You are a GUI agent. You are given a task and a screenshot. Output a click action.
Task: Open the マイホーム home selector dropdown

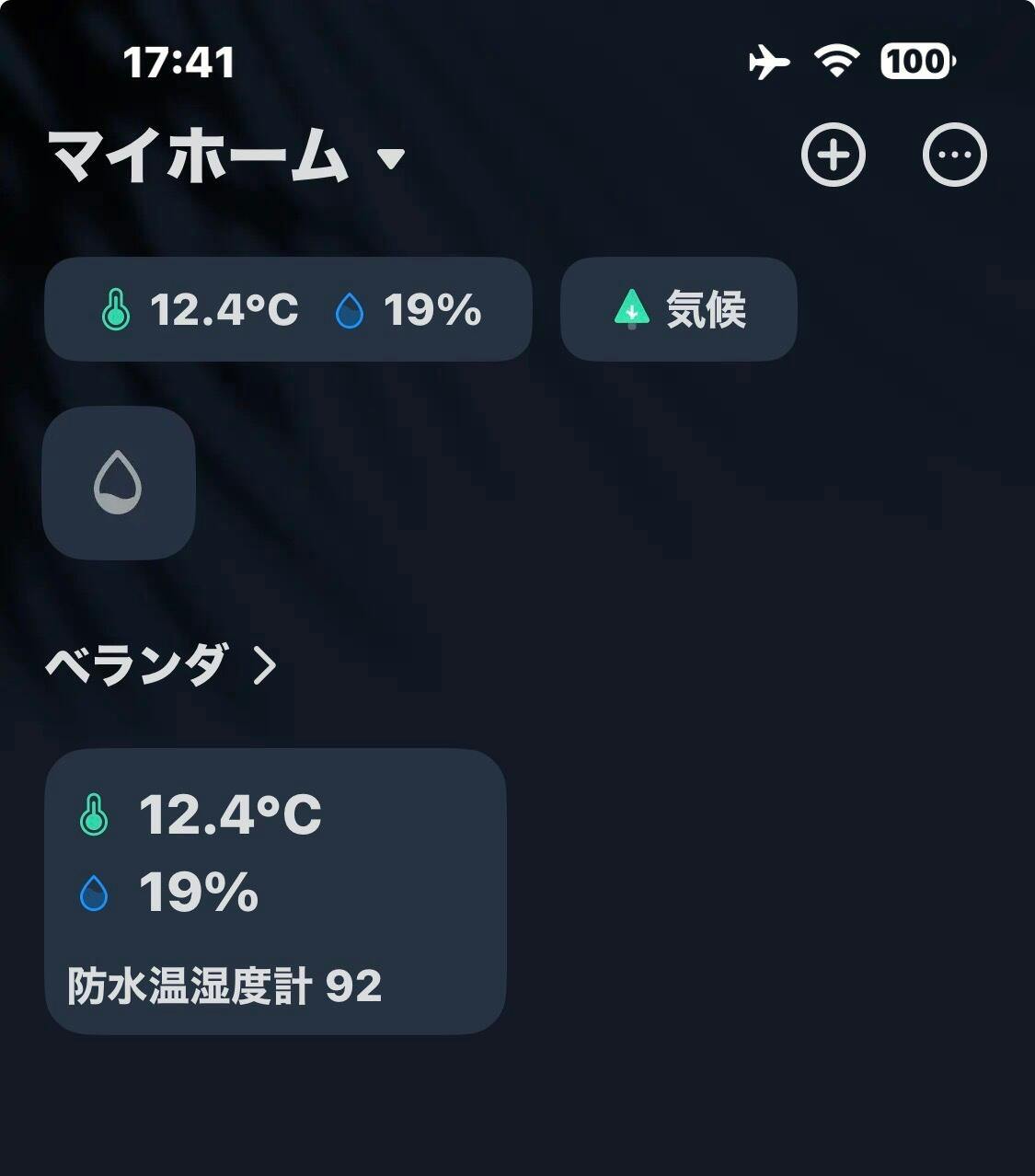pos(226,156)
